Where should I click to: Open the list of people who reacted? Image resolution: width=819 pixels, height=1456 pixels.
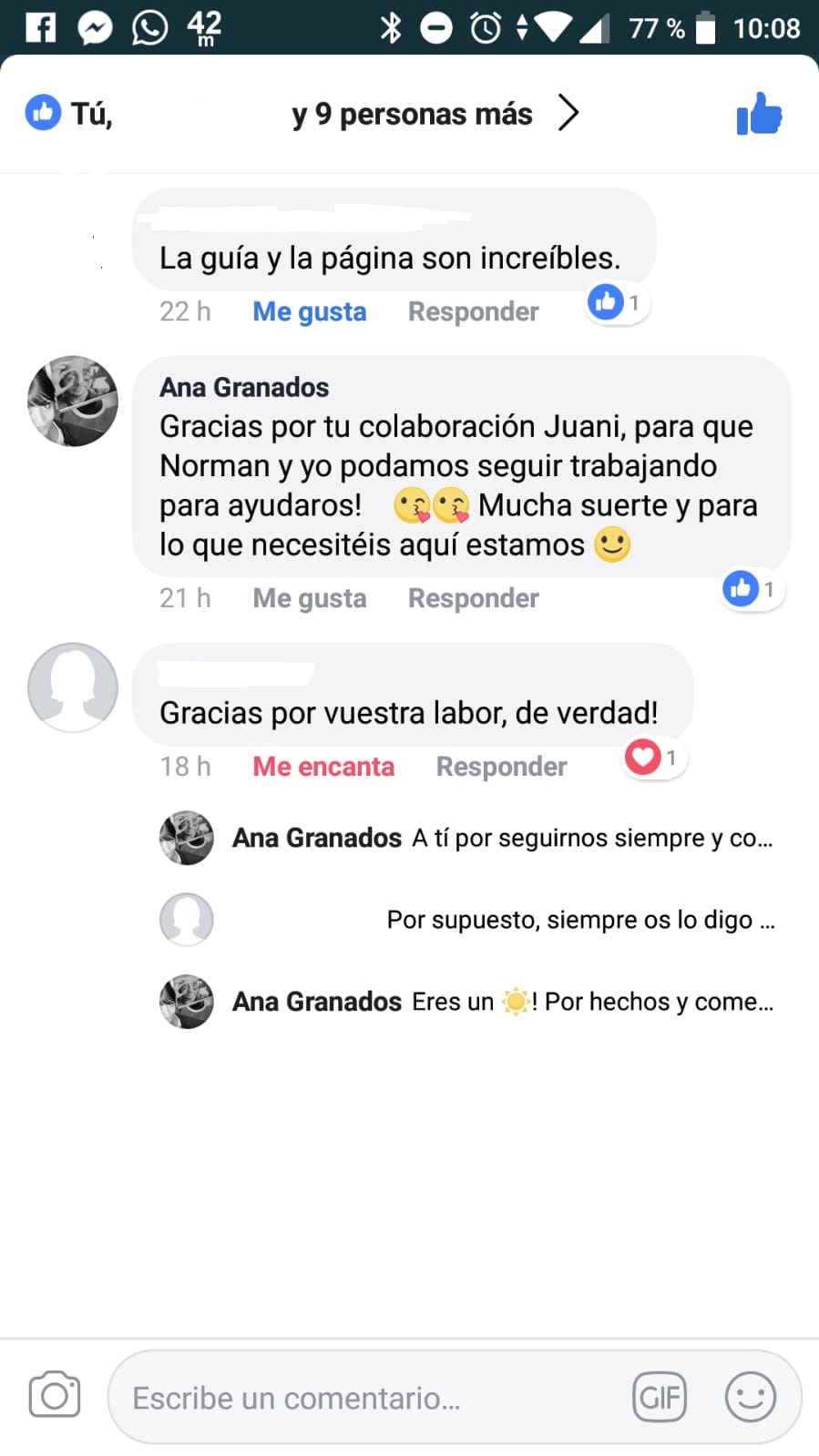click(302, 114)
